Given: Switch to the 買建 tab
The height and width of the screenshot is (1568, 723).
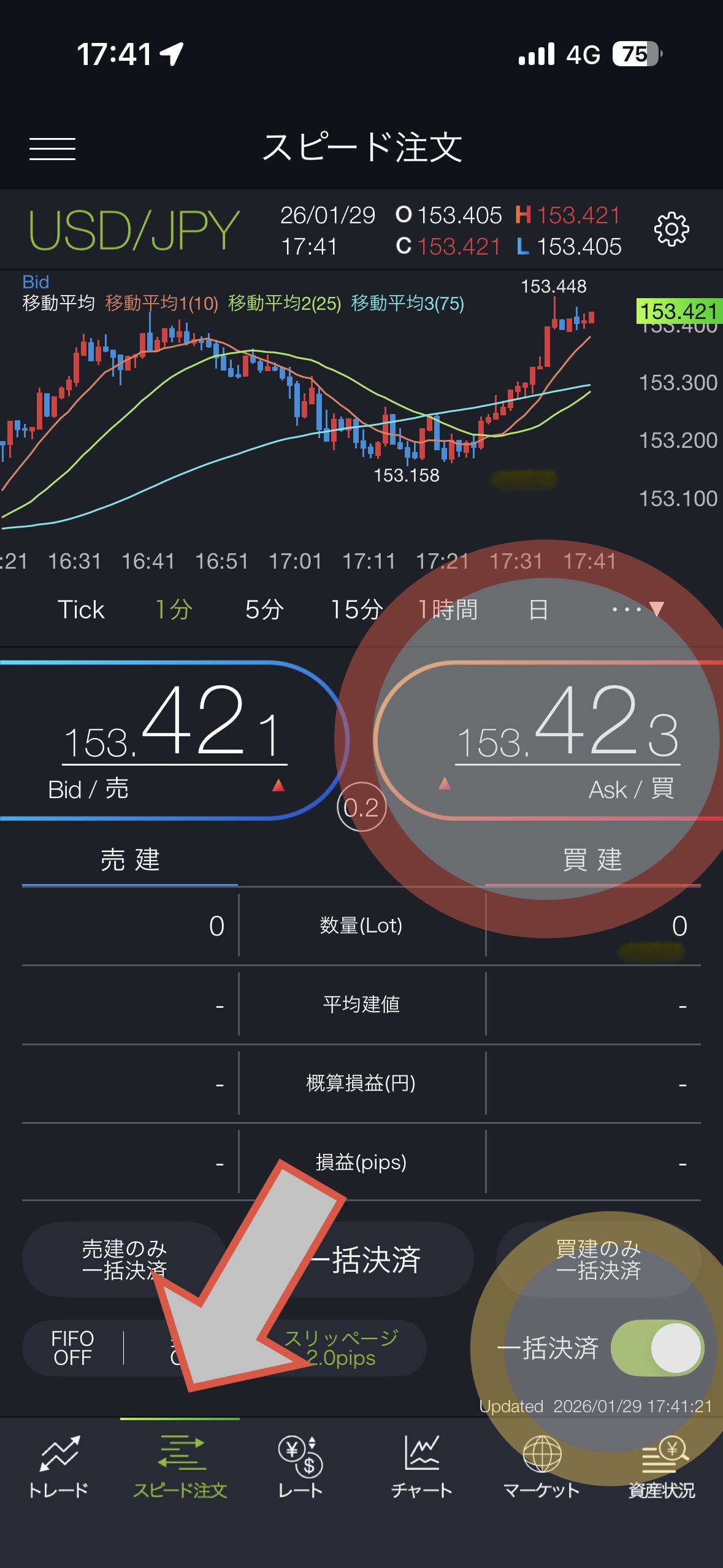Looking at the screenshot, I should (x=592, y=859).
